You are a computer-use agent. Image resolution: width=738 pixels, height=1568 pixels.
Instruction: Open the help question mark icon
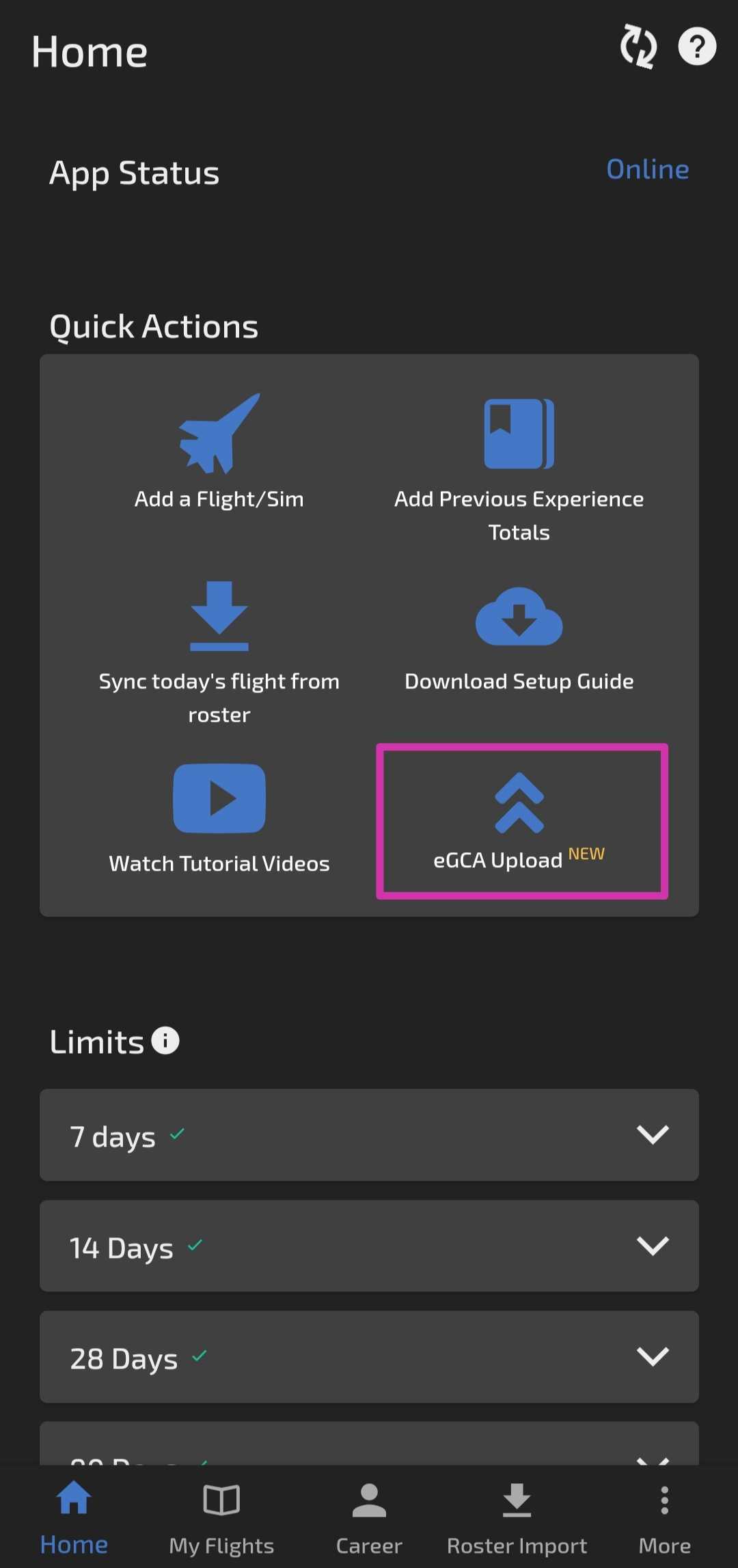click(696, 46)
